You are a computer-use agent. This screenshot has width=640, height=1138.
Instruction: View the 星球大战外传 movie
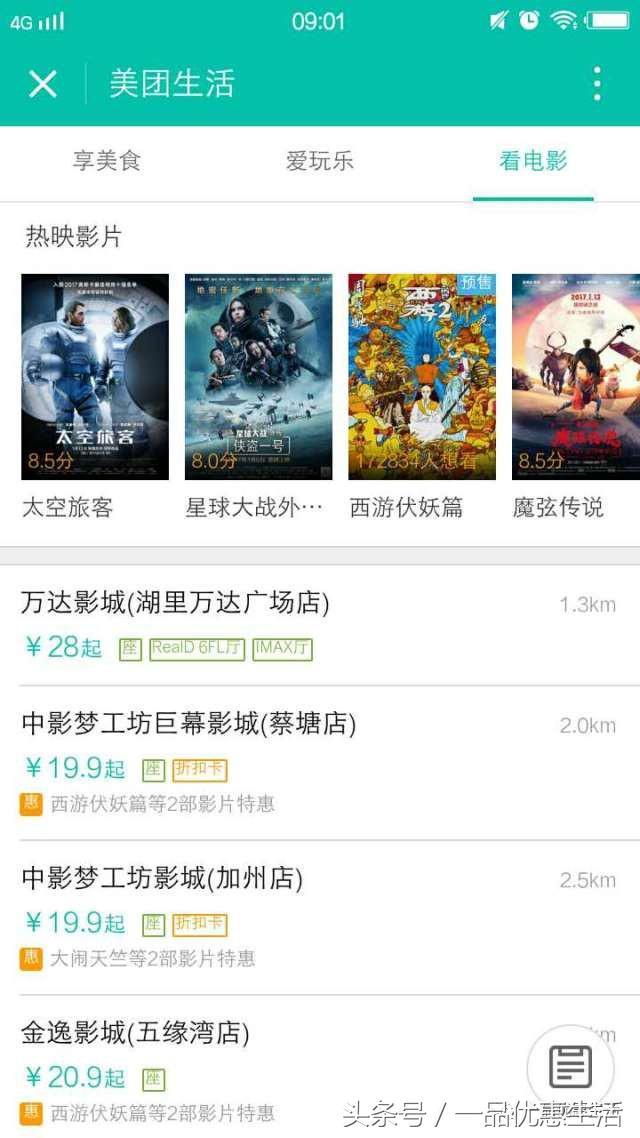258,377
